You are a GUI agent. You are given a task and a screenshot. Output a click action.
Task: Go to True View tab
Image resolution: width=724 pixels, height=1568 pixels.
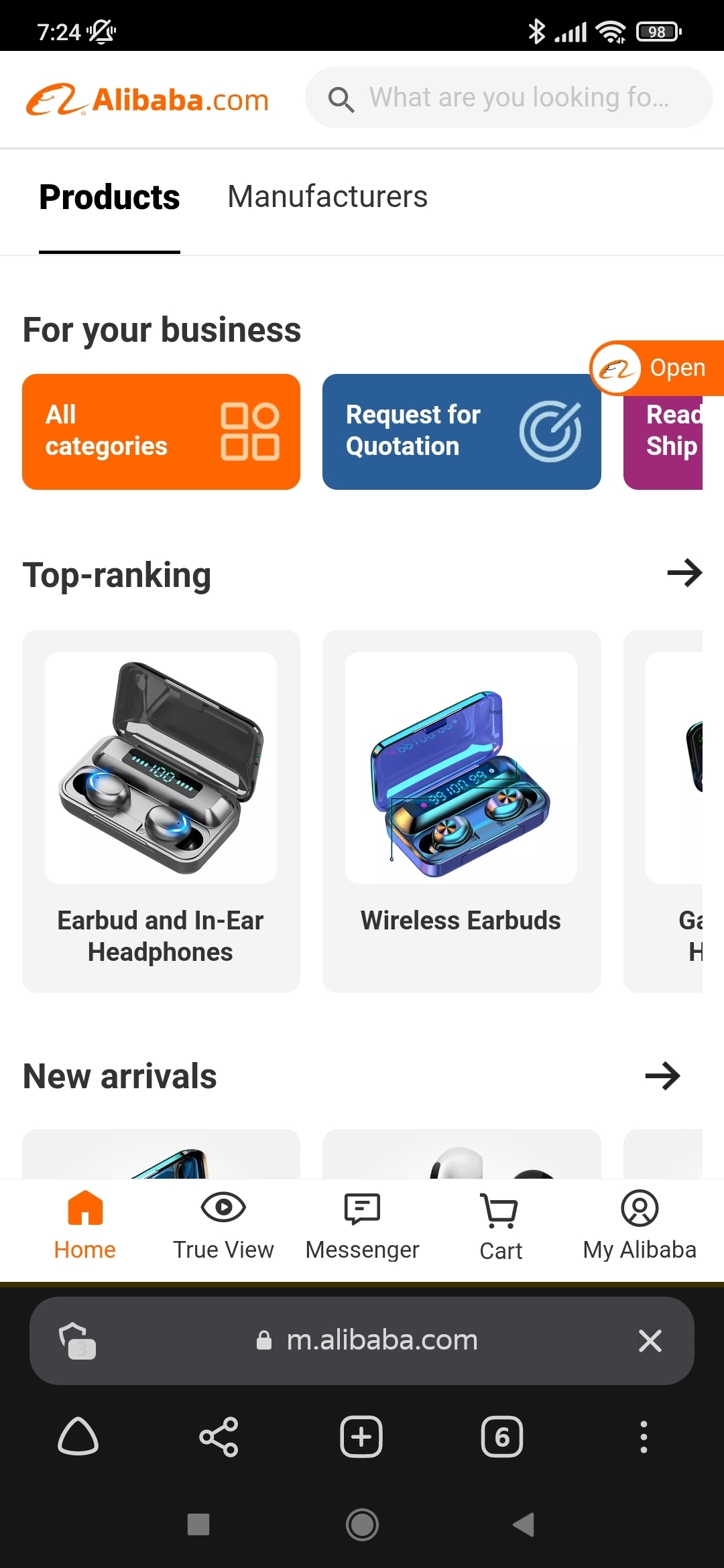(x=223, y=1226)
